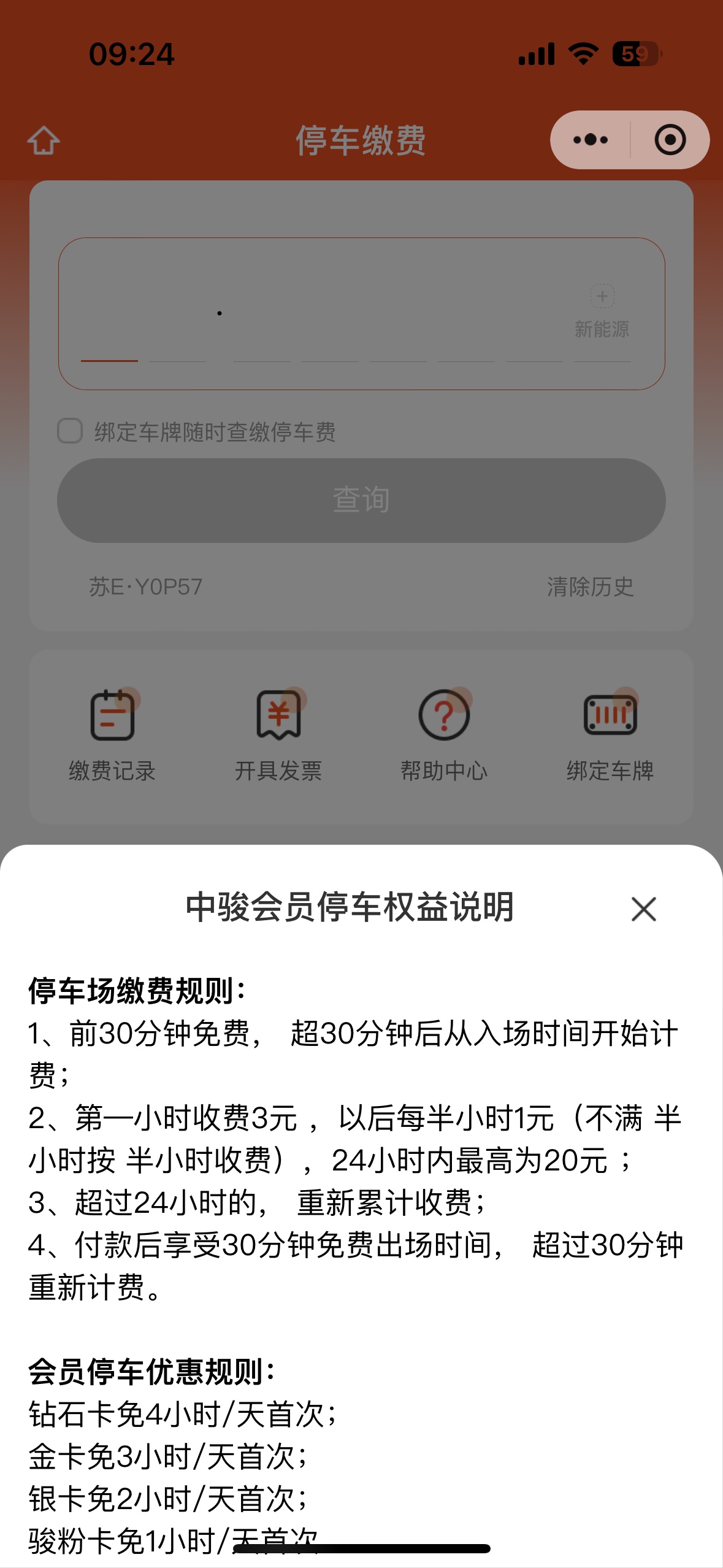Screen dimensions: 723x1568
Task: Check 绑定车牌随时查缴停车费 box
Action: (x=70, y=431)
